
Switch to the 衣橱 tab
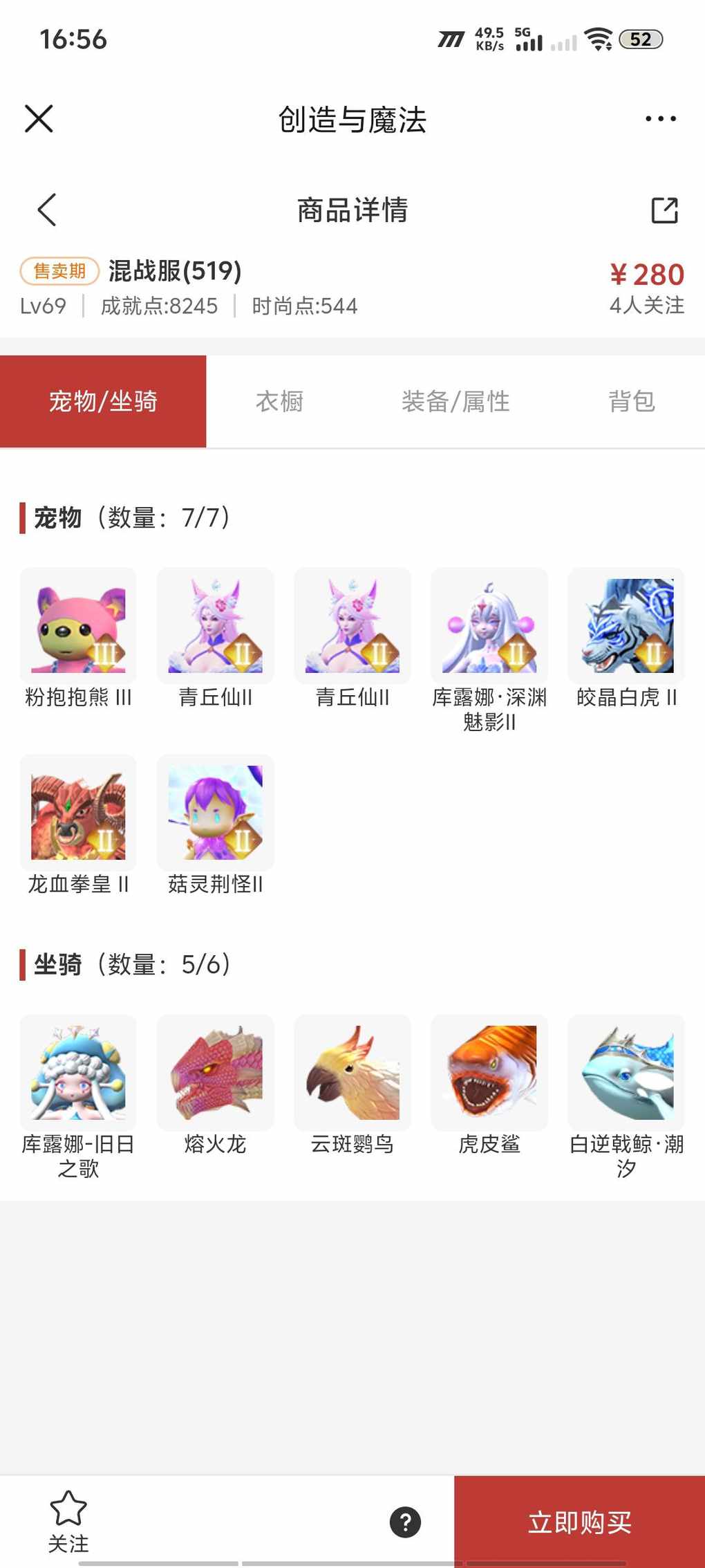[x=279, y=401]
